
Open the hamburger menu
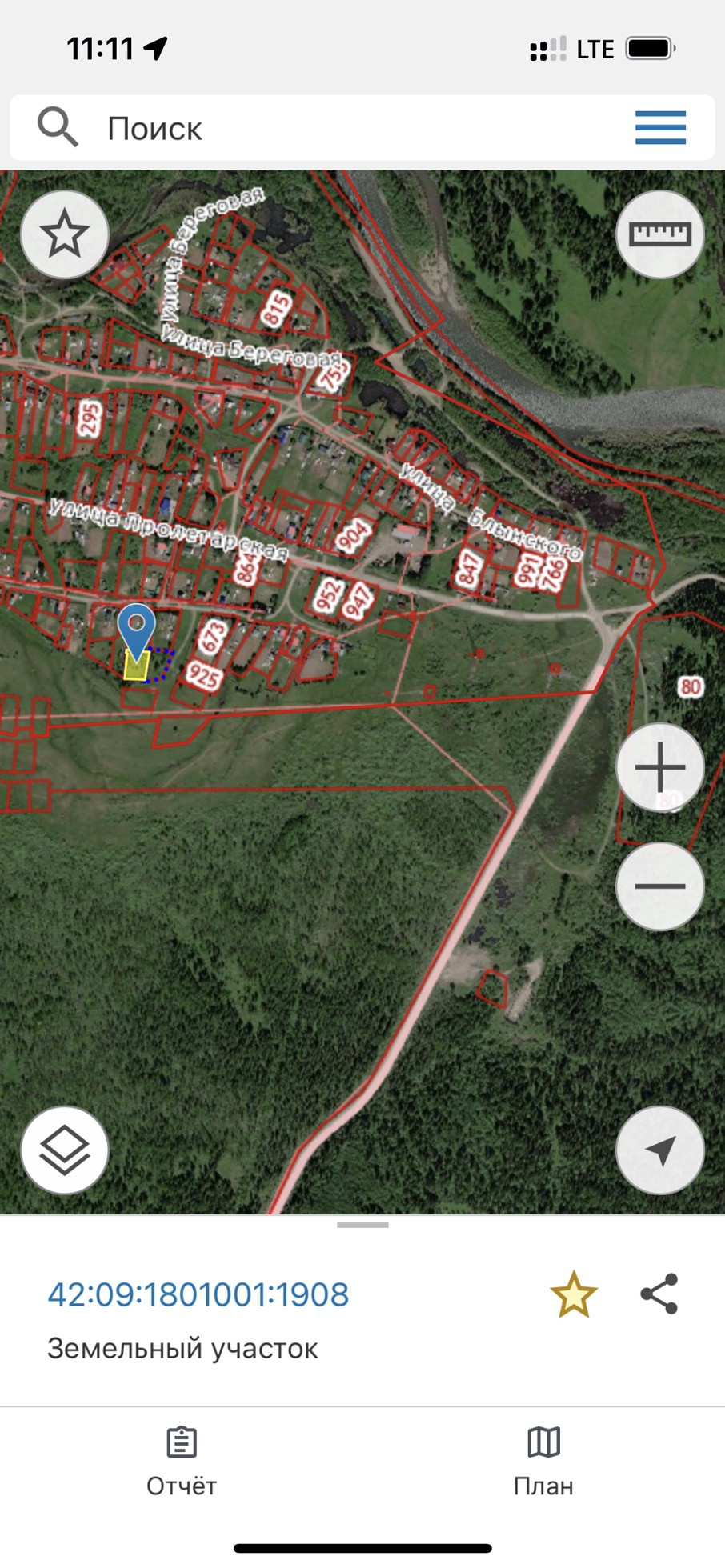pyautogui.click(x=660, y=128)
